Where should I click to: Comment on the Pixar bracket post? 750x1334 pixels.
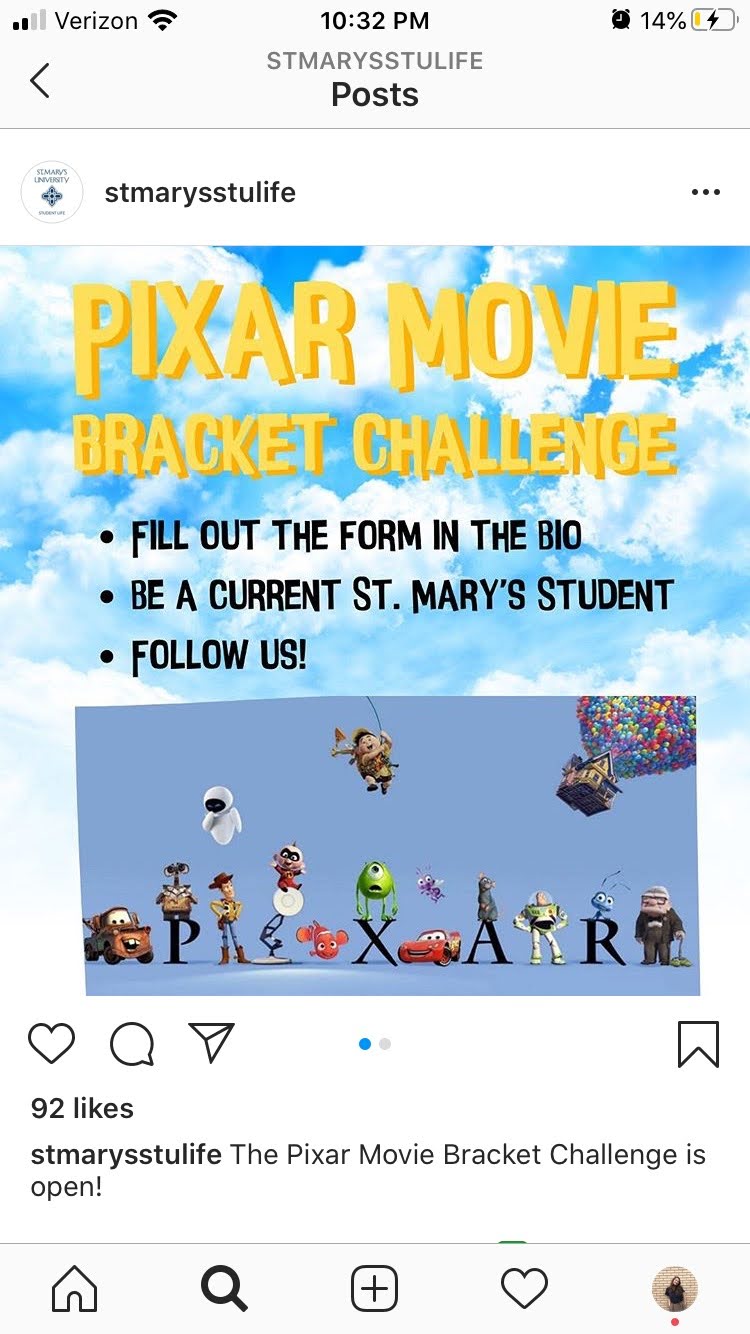coord(132,1043)
